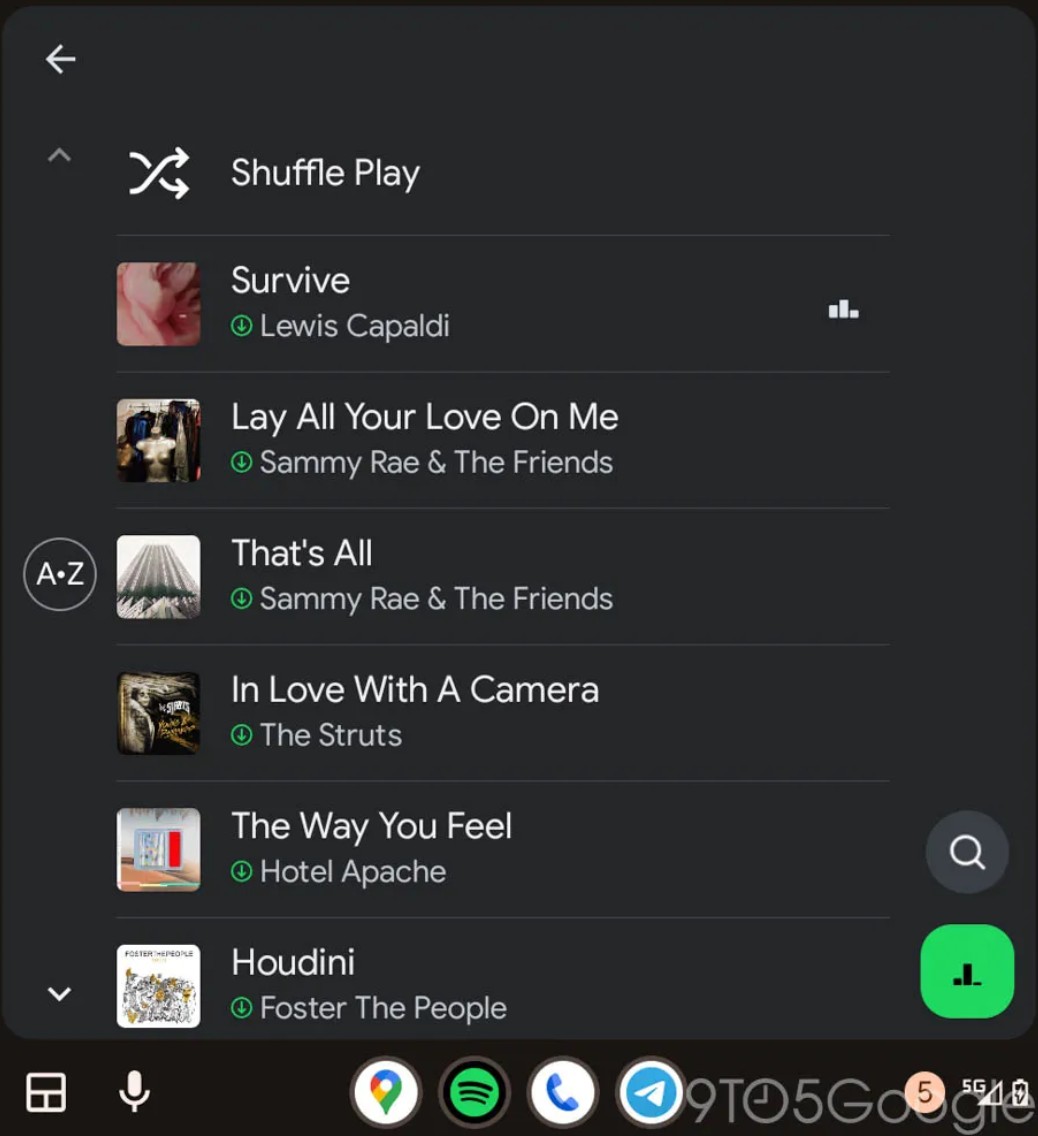Launch Telegram from the dock
1038x1136 pixels.
coord(651,1094)
